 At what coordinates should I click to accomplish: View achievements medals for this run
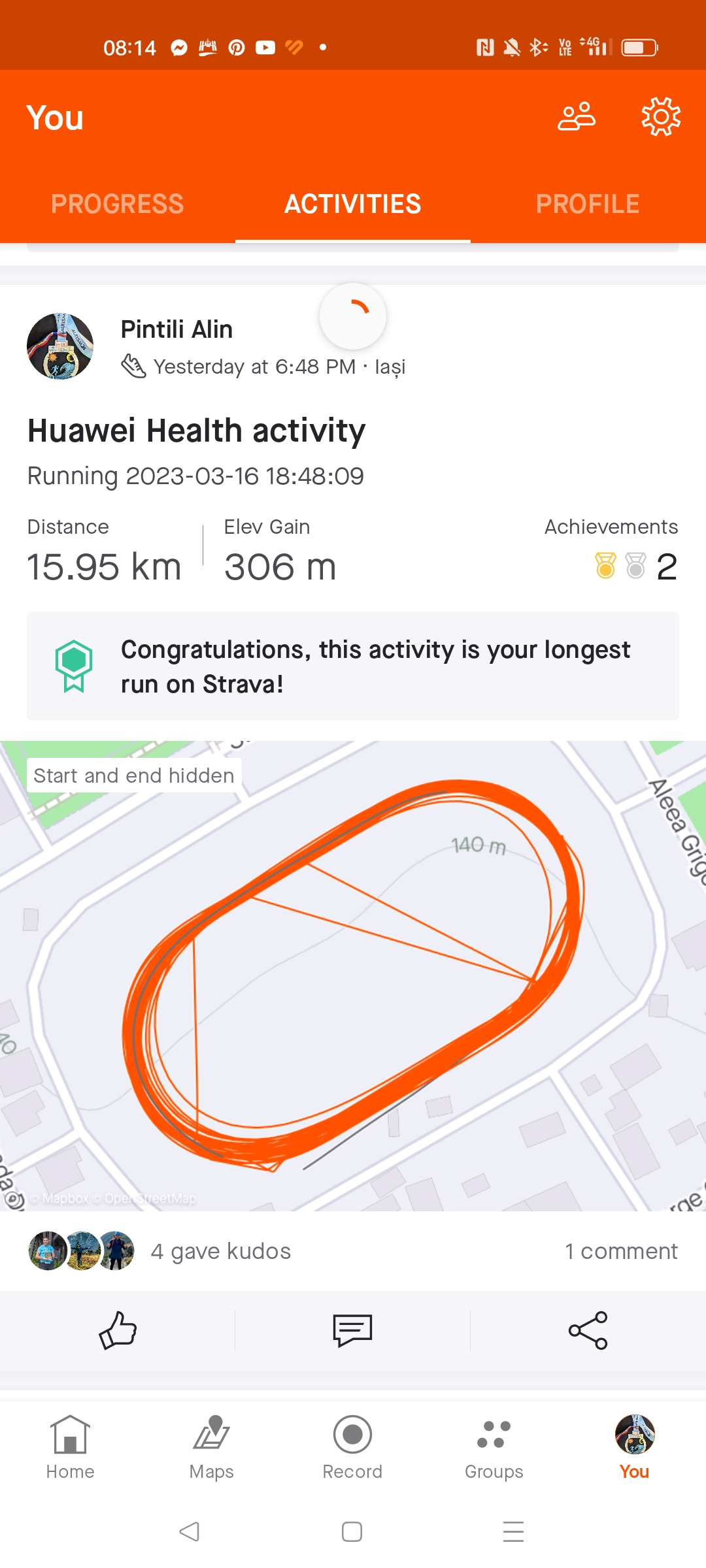click(x=634, y=566)
